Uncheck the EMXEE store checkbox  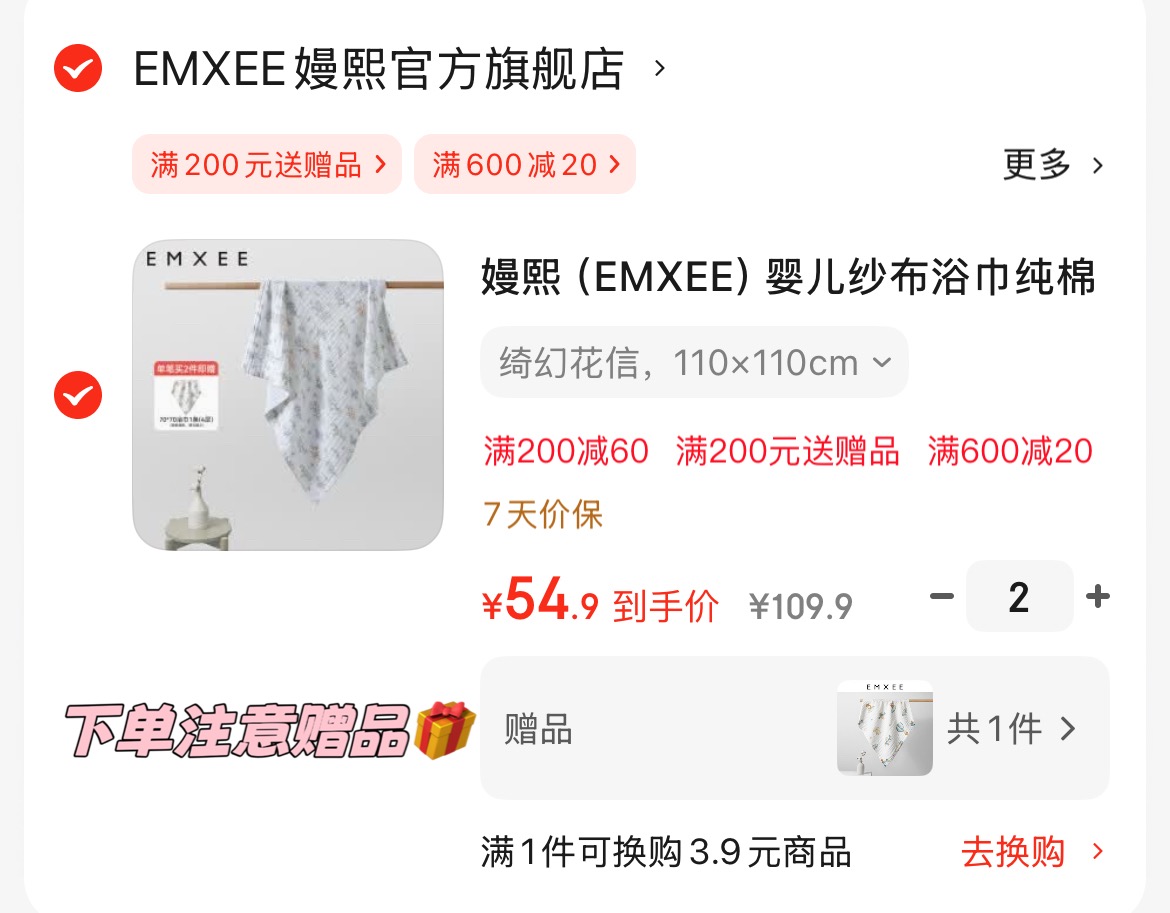click(78, 69)
